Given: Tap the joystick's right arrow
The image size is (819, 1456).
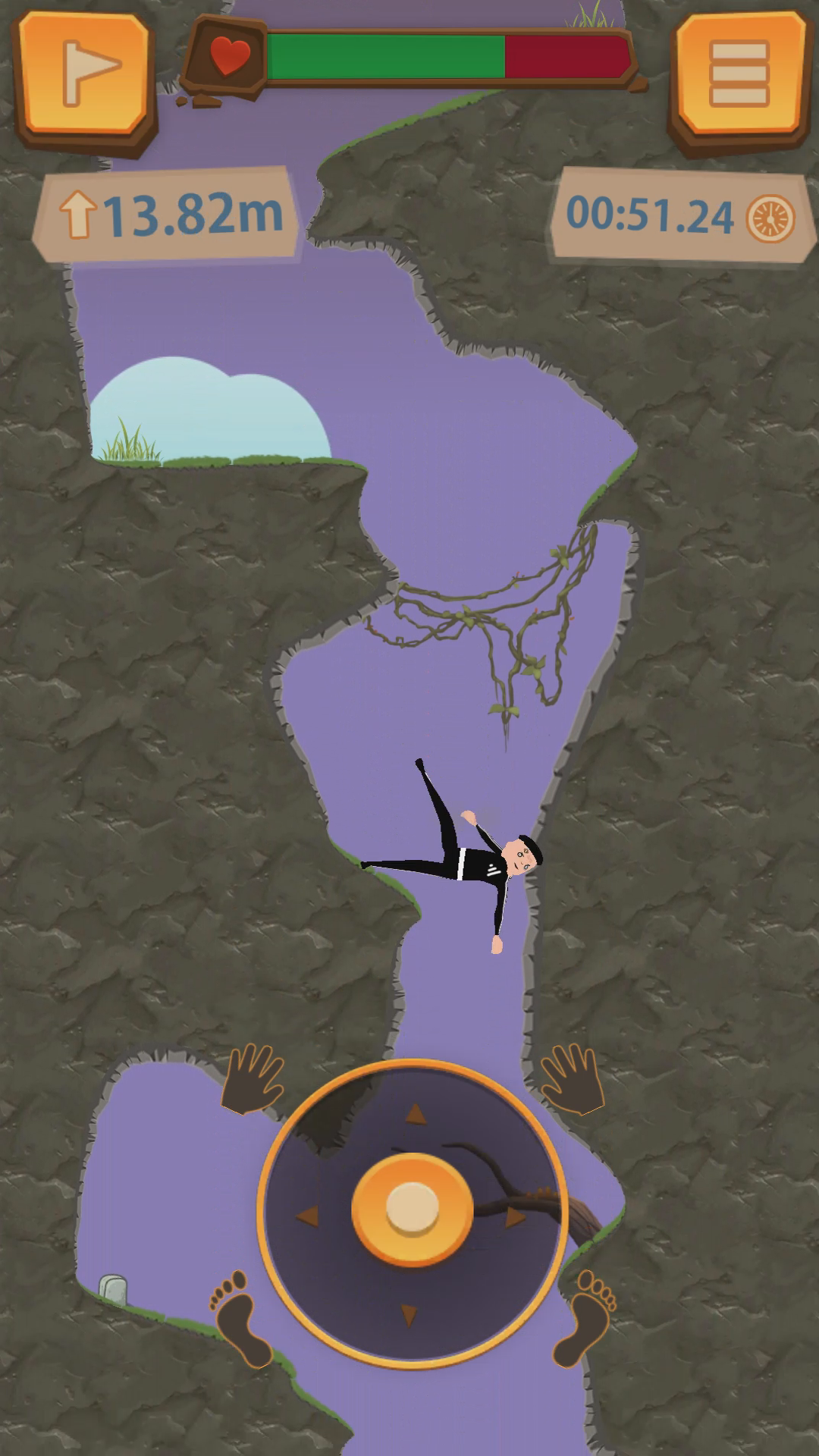Looking at the screenshot, I should (516, 1217).
